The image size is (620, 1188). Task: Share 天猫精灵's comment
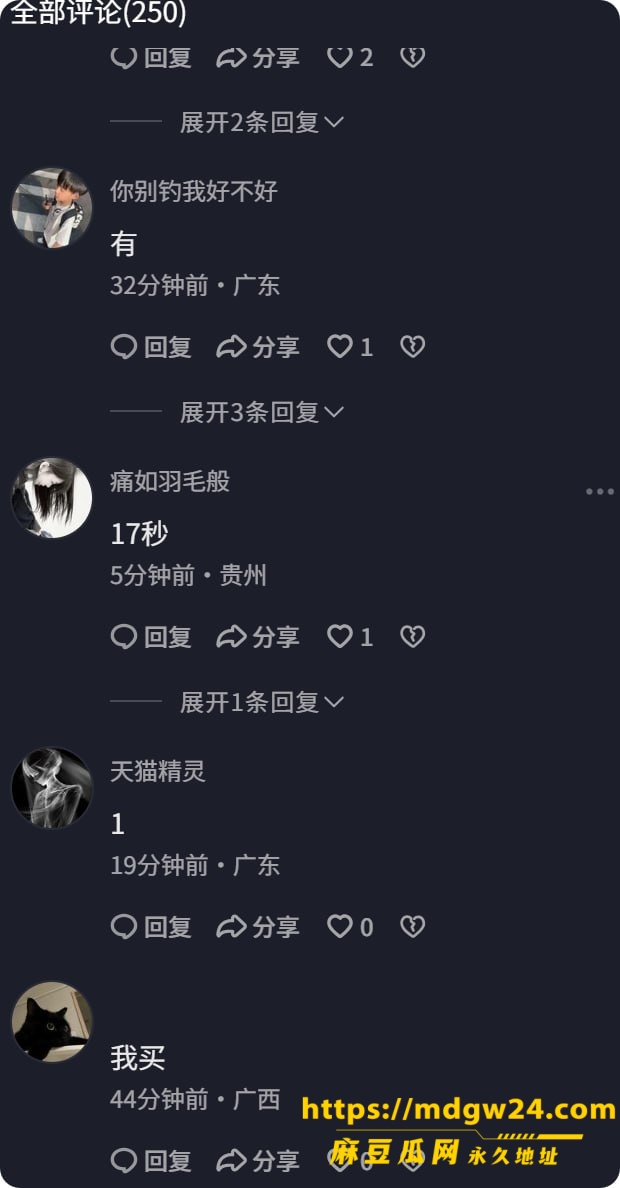(x=258, y=927)
